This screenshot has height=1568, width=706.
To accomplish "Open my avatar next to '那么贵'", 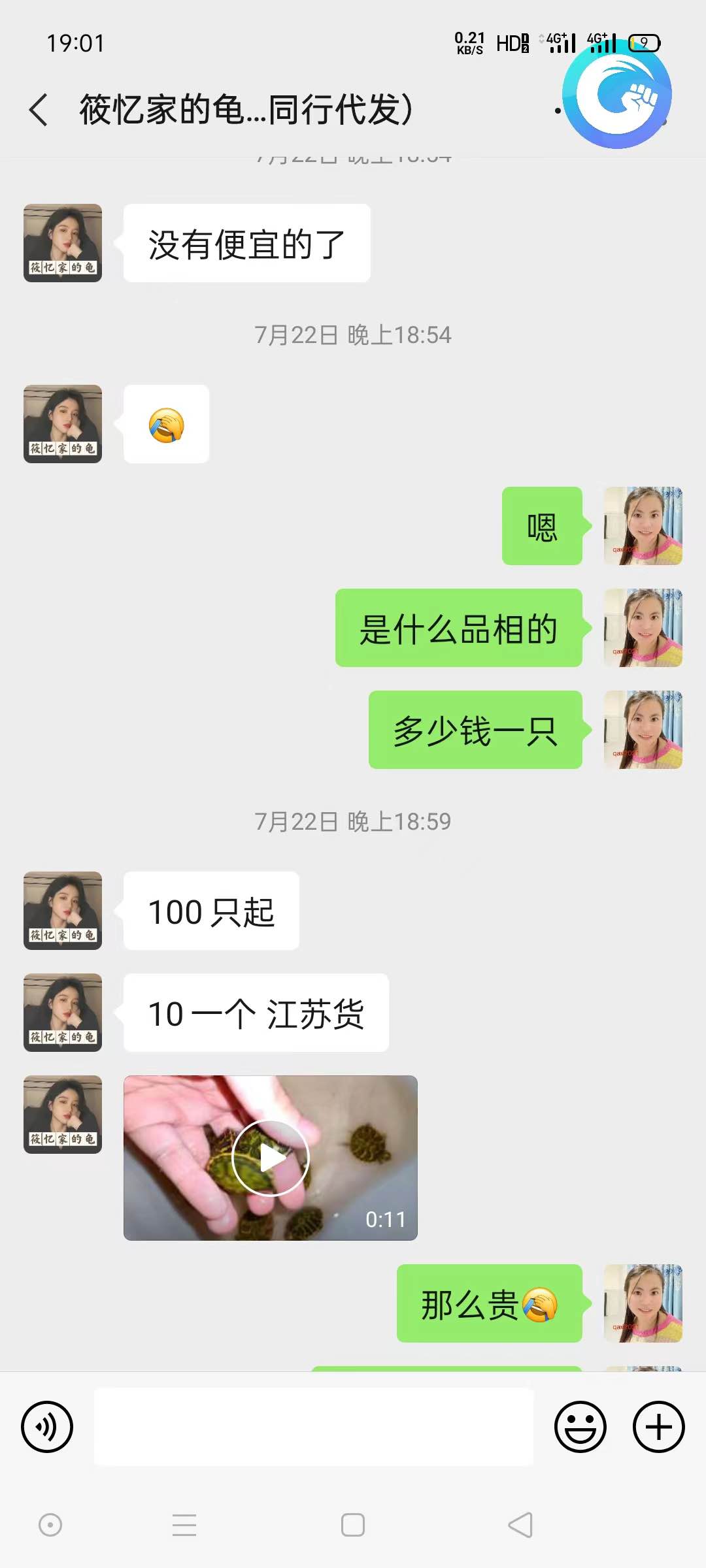I will coord(643,1303).
